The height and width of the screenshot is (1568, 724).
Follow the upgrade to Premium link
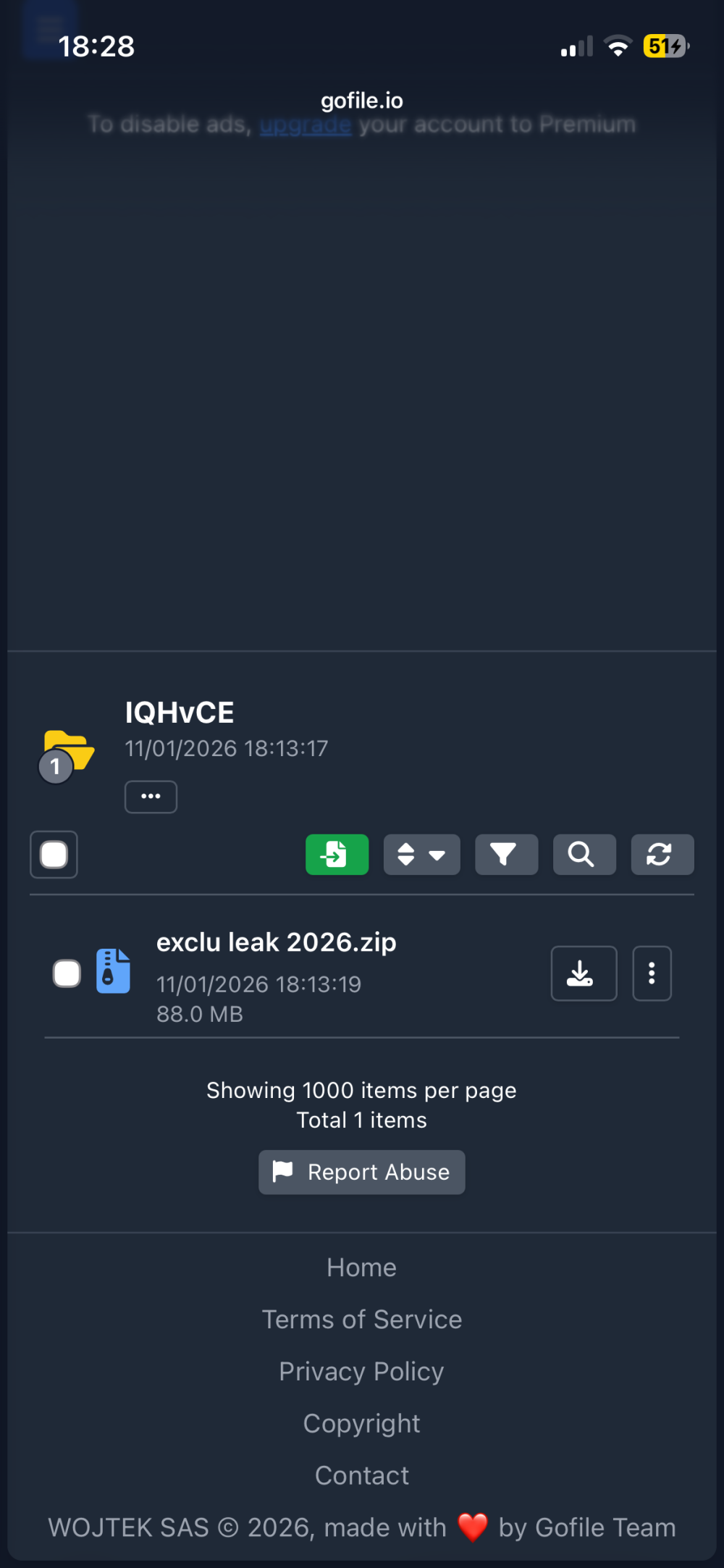(x=305, y=125)
